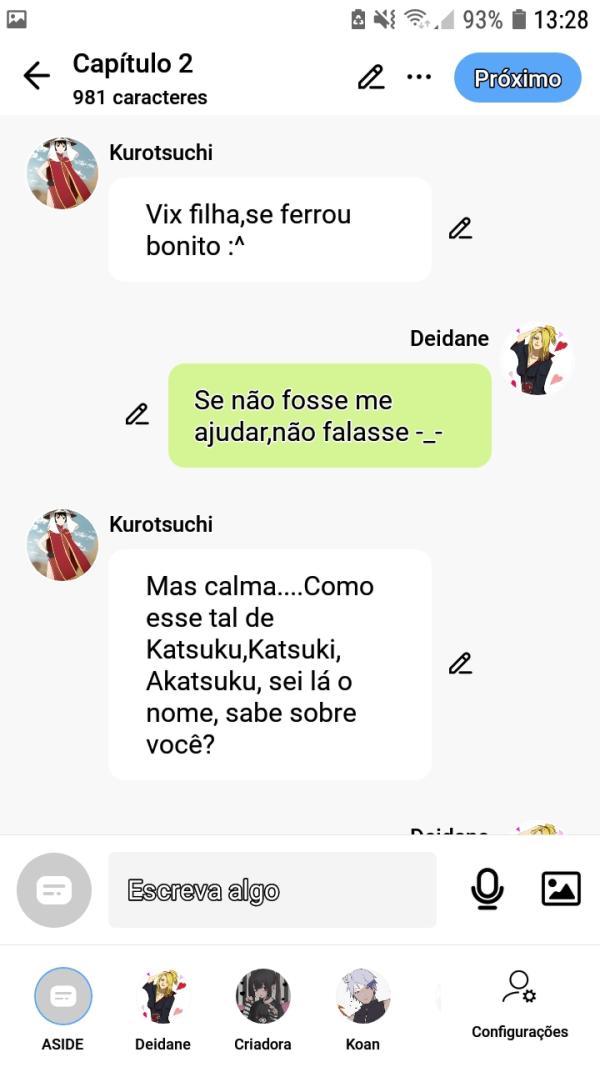Screen dimensions: 600x1067
Task: Tap the Próximo button
Action: click(517, 78)
